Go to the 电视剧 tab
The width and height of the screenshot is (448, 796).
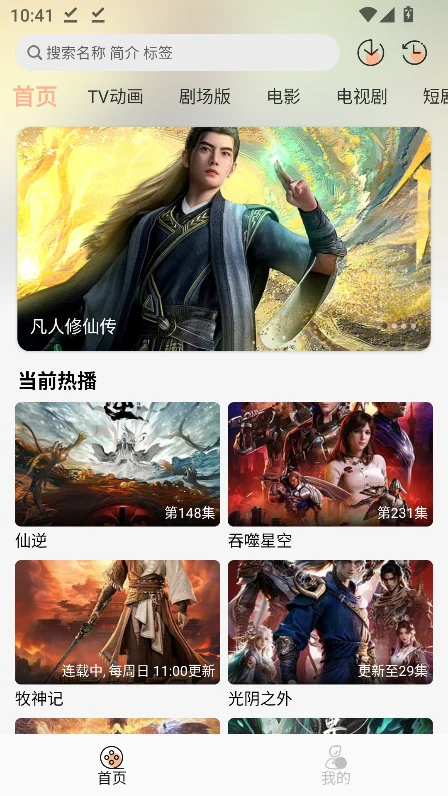(362, 96)
